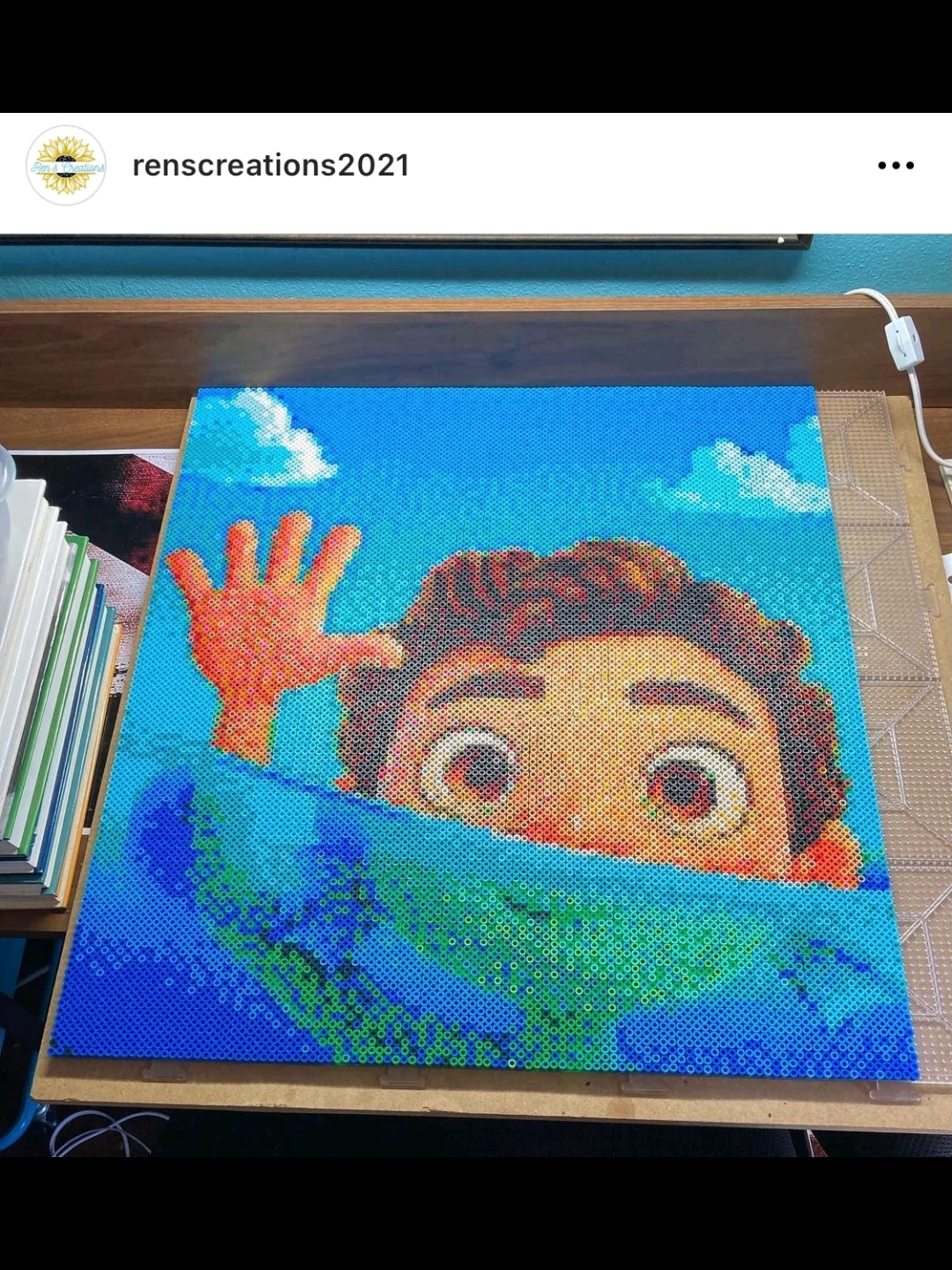Open renscreations2021 profile picture
This screenshot has height=1270, width=952.
point(66,166)
